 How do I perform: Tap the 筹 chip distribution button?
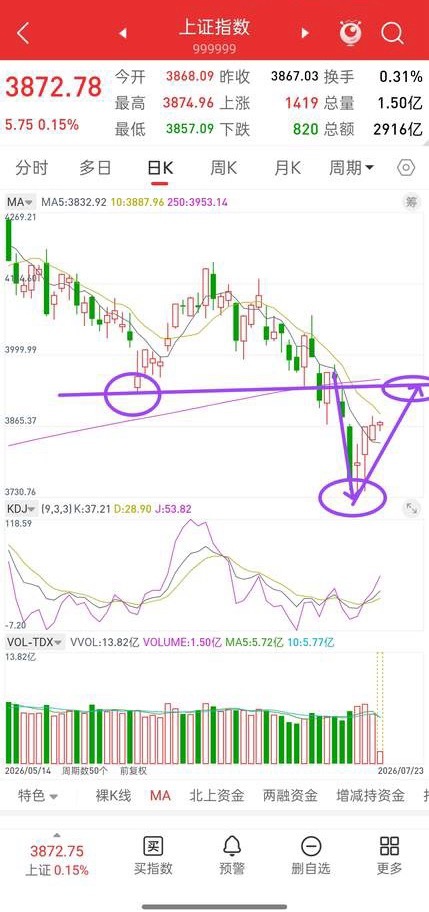click(411, 202)
